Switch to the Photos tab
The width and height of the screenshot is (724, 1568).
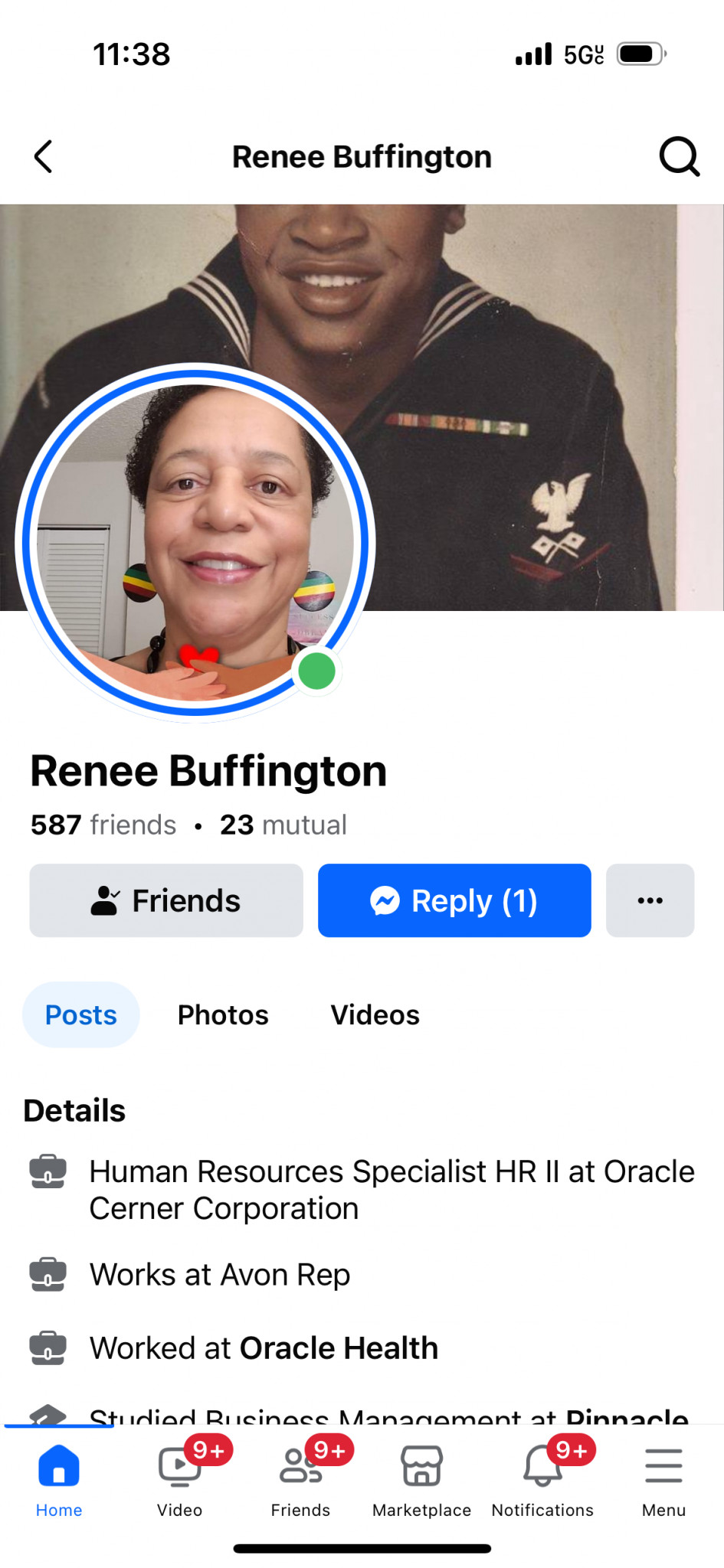(x=223, y=1014)
